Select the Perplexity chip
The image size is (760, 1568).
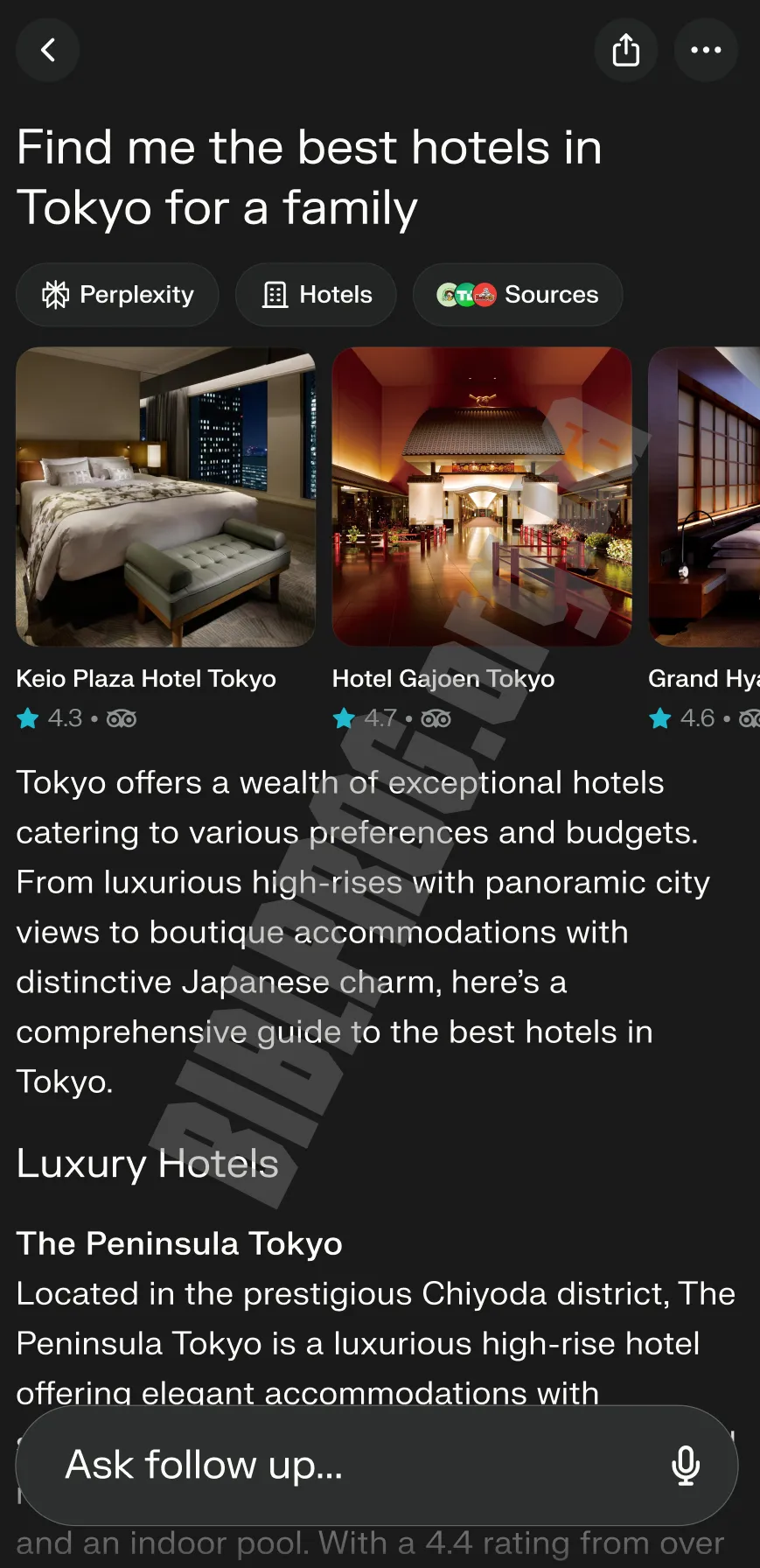coord(118,295)
